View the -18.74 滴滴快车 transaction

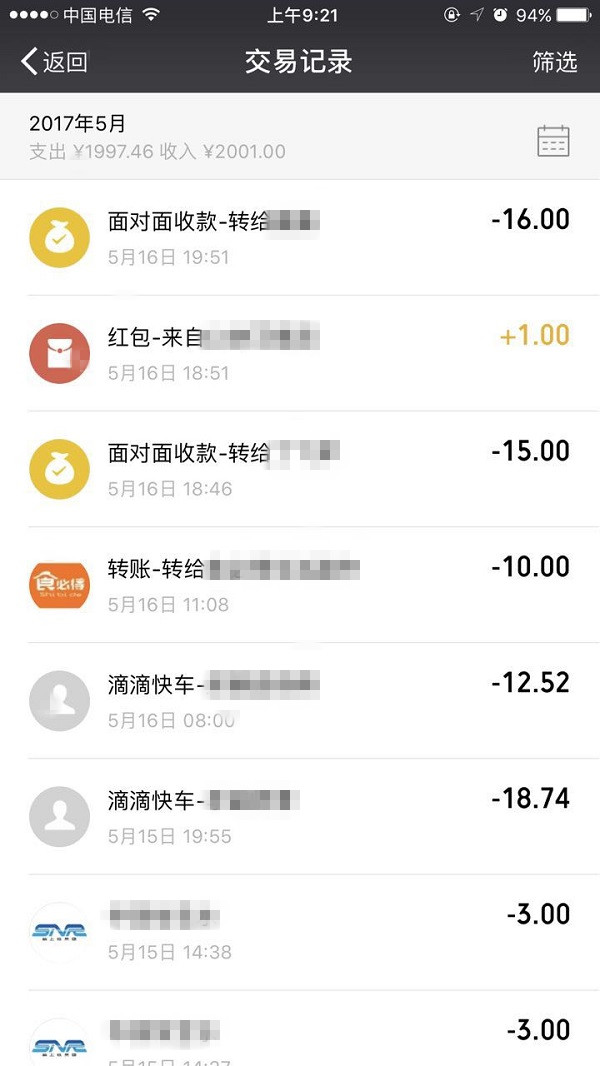tap(300, 817)
